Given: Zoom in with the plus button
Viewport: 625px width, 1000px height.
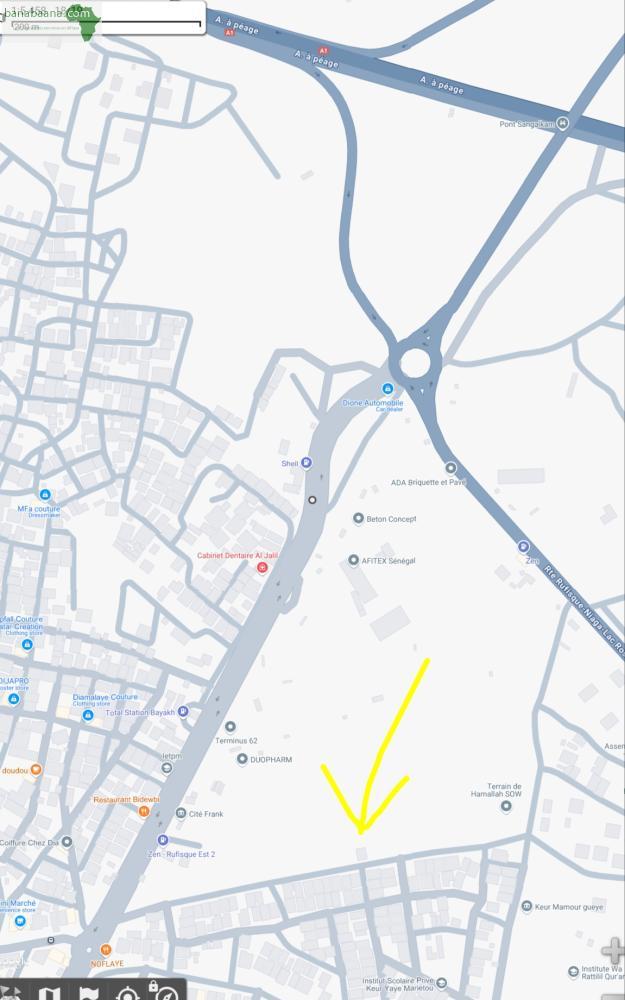Looking at the screenshot, I should click(x=614, y=950).
